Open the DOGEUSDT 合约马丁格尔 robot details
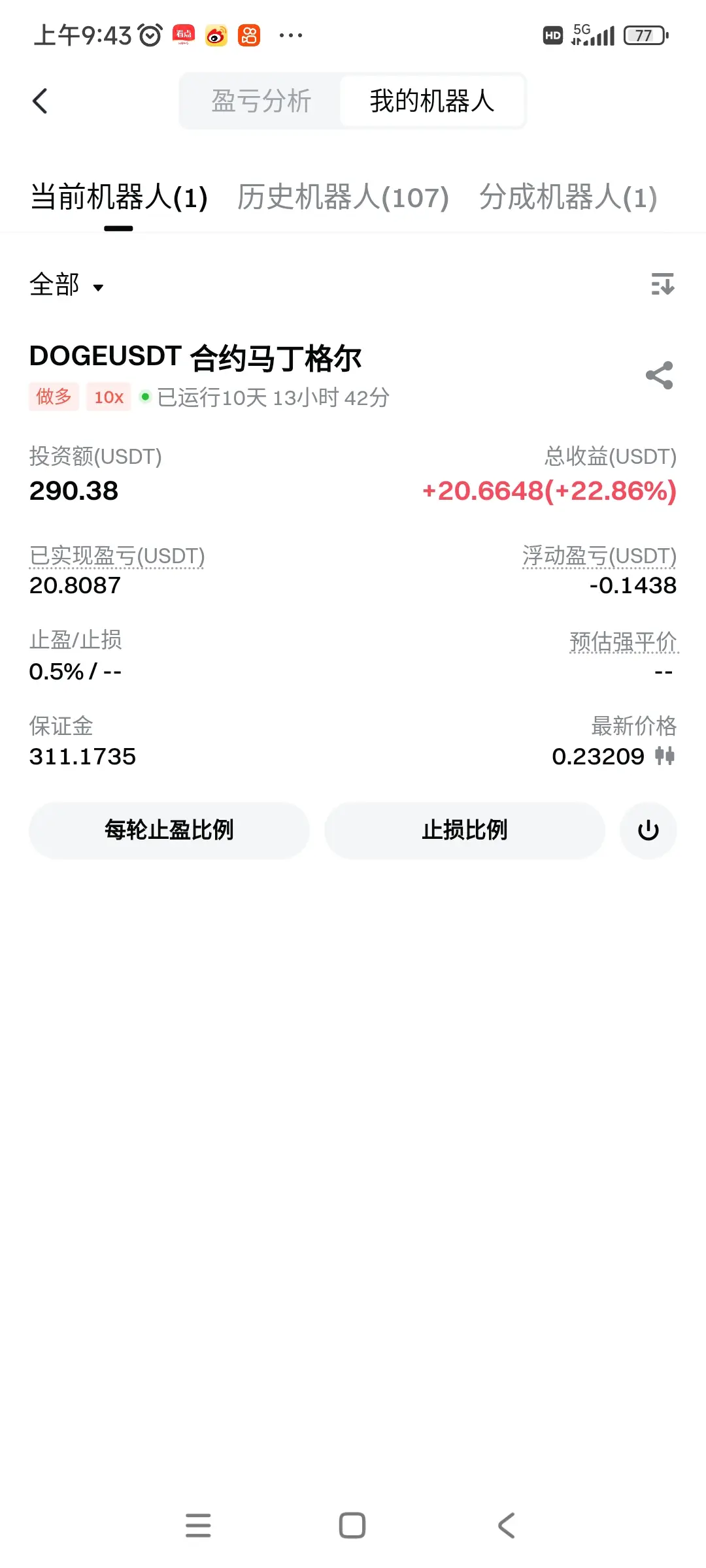This screenshot has height=1568, width=706. 195,357
